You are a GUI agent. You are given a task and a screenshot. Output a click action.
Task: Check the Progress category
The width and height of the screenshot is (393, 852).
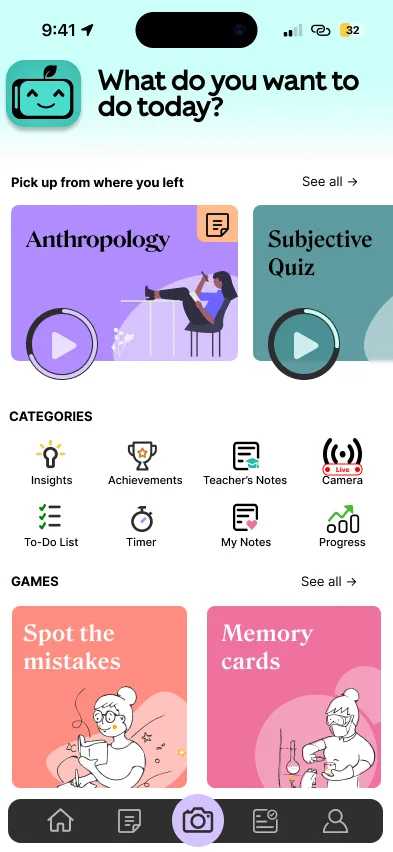pos(342,525)
